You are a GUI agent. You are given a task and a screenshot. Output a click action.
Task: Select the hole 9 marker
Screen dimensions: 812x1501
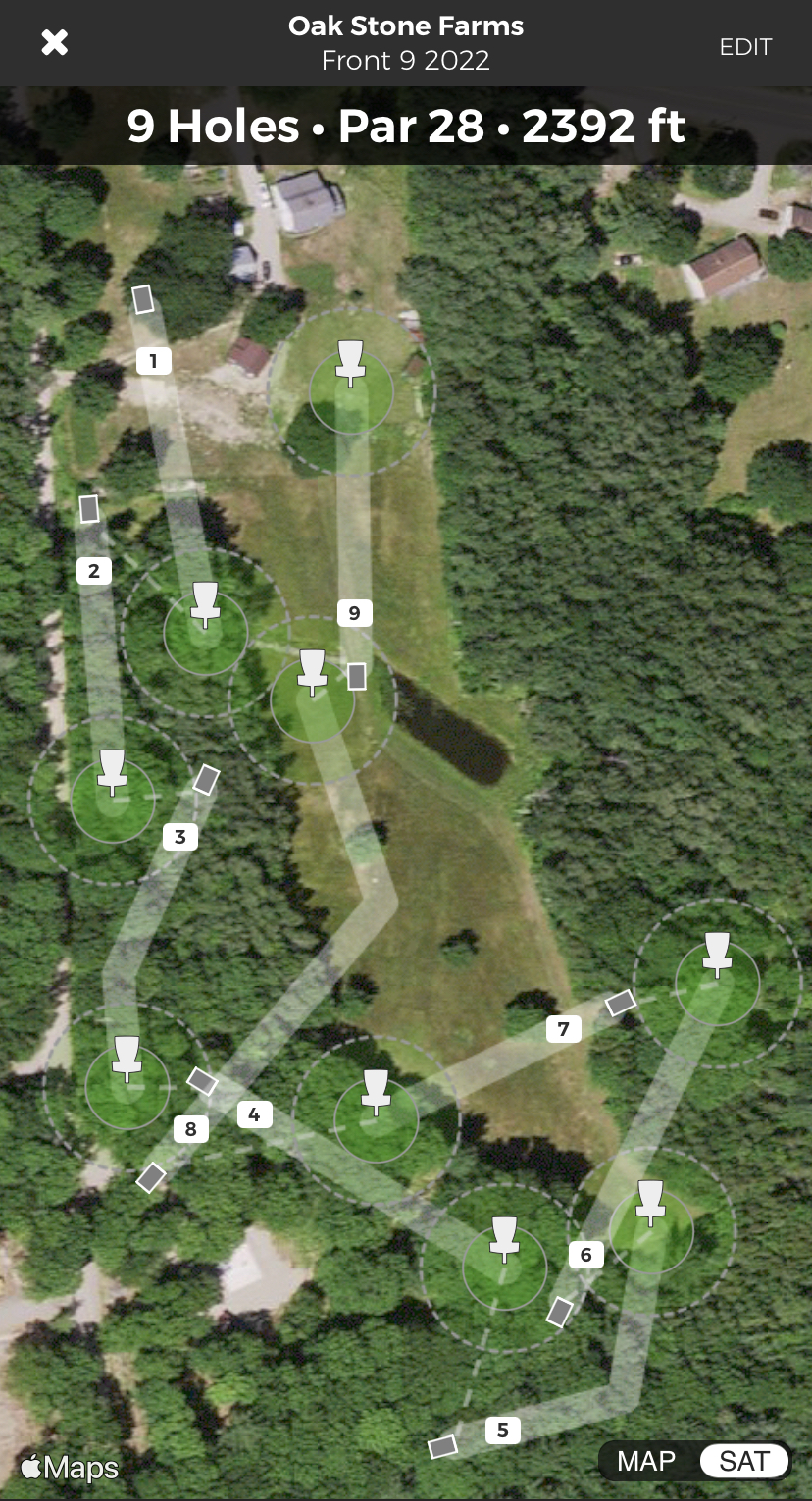point(355,613)
